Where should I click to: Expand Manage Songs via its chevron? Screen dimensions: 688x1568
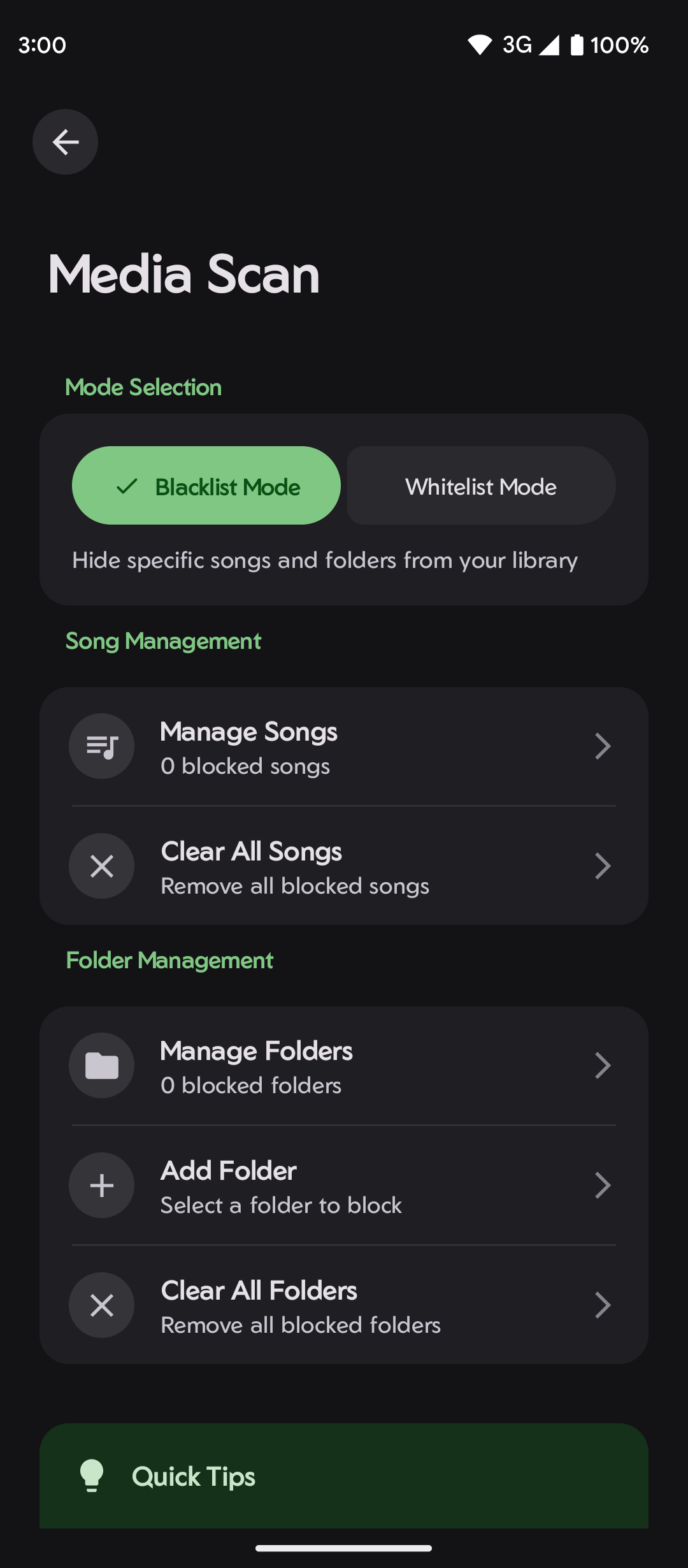point(603,746)
